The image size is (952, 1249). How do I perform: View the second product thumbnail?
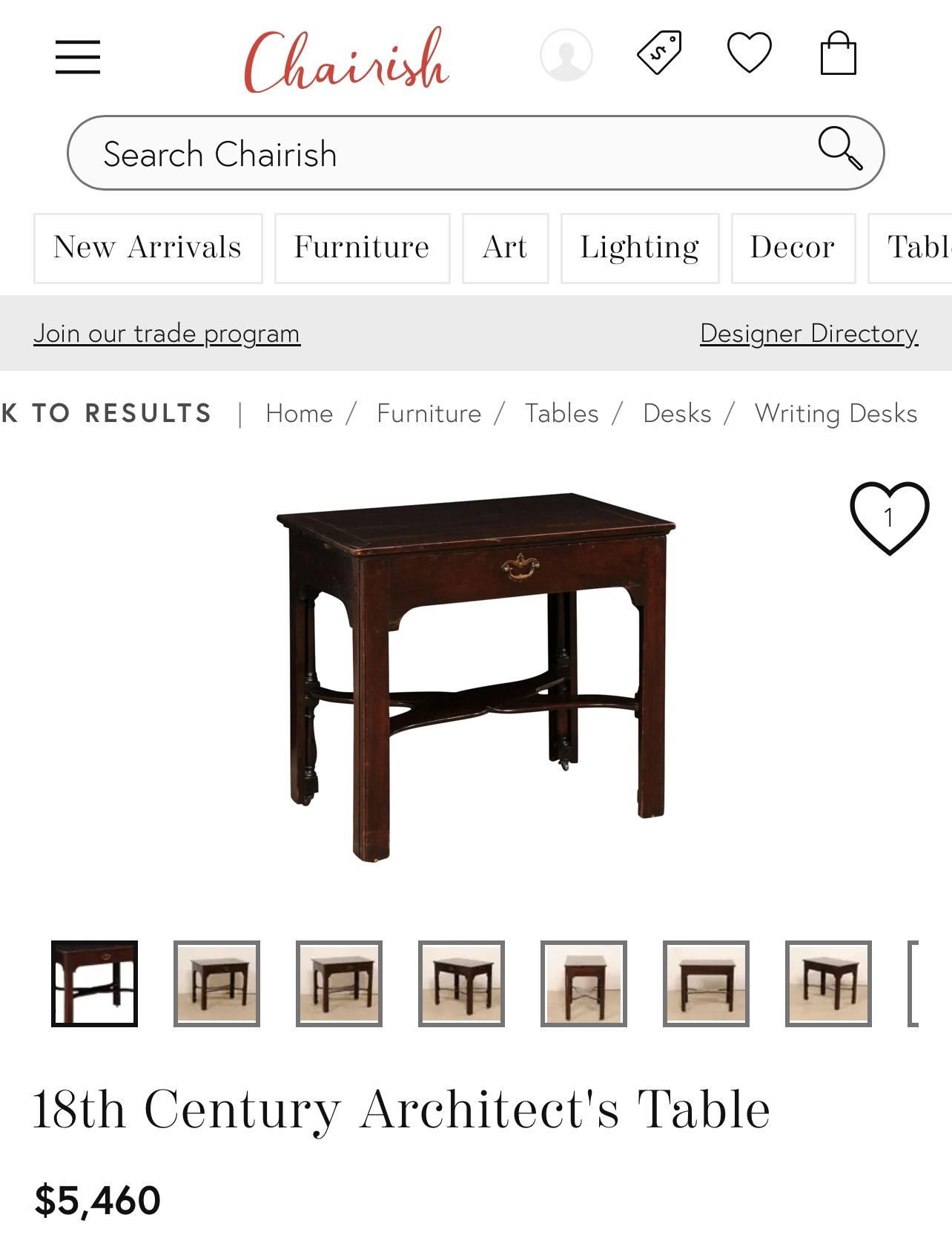pos(216,983)
